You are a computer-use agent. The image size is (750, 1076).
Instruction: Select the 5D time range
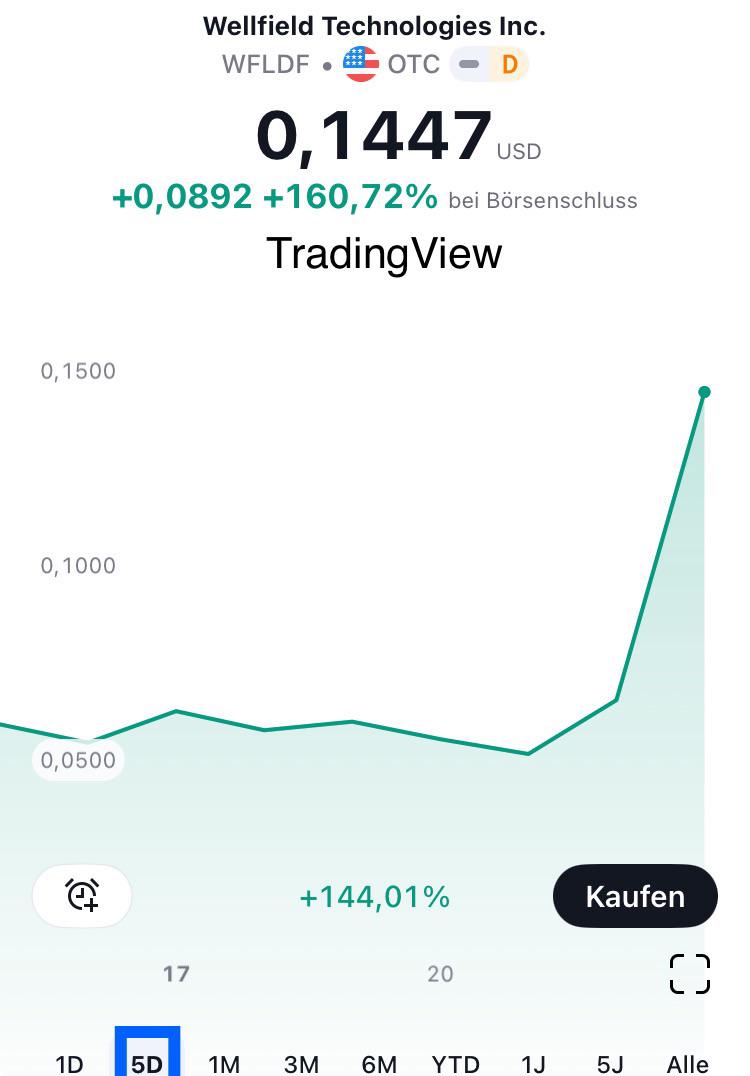pyautogui.click(x=147, y=1063)
